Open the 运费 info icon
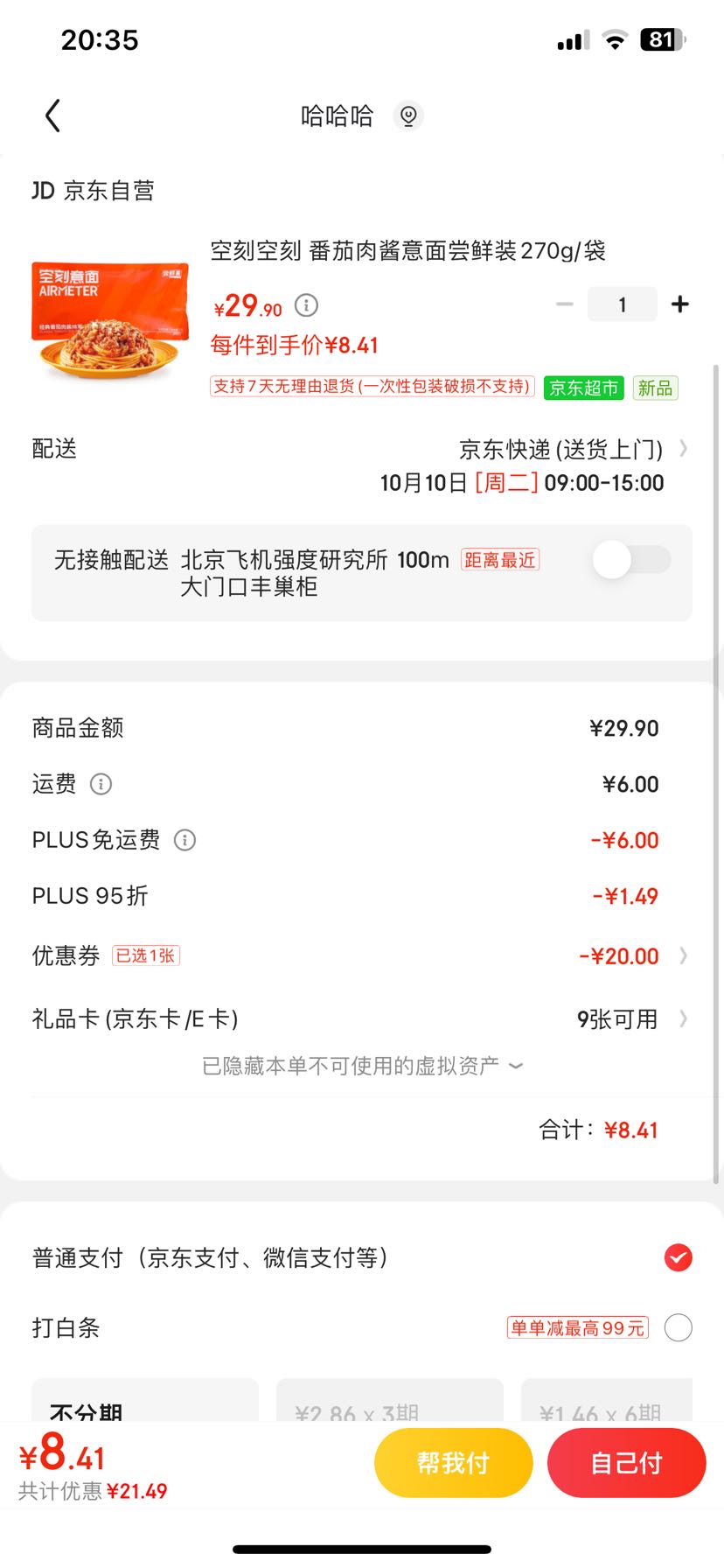 coord(101,785)
